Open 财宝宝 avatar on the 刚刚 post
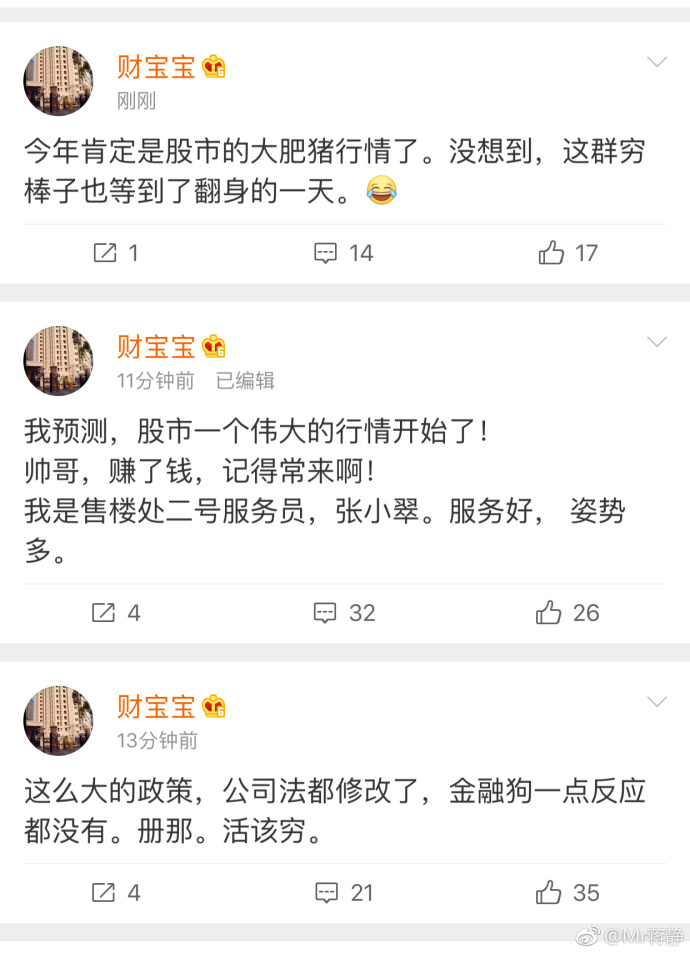 58,81
